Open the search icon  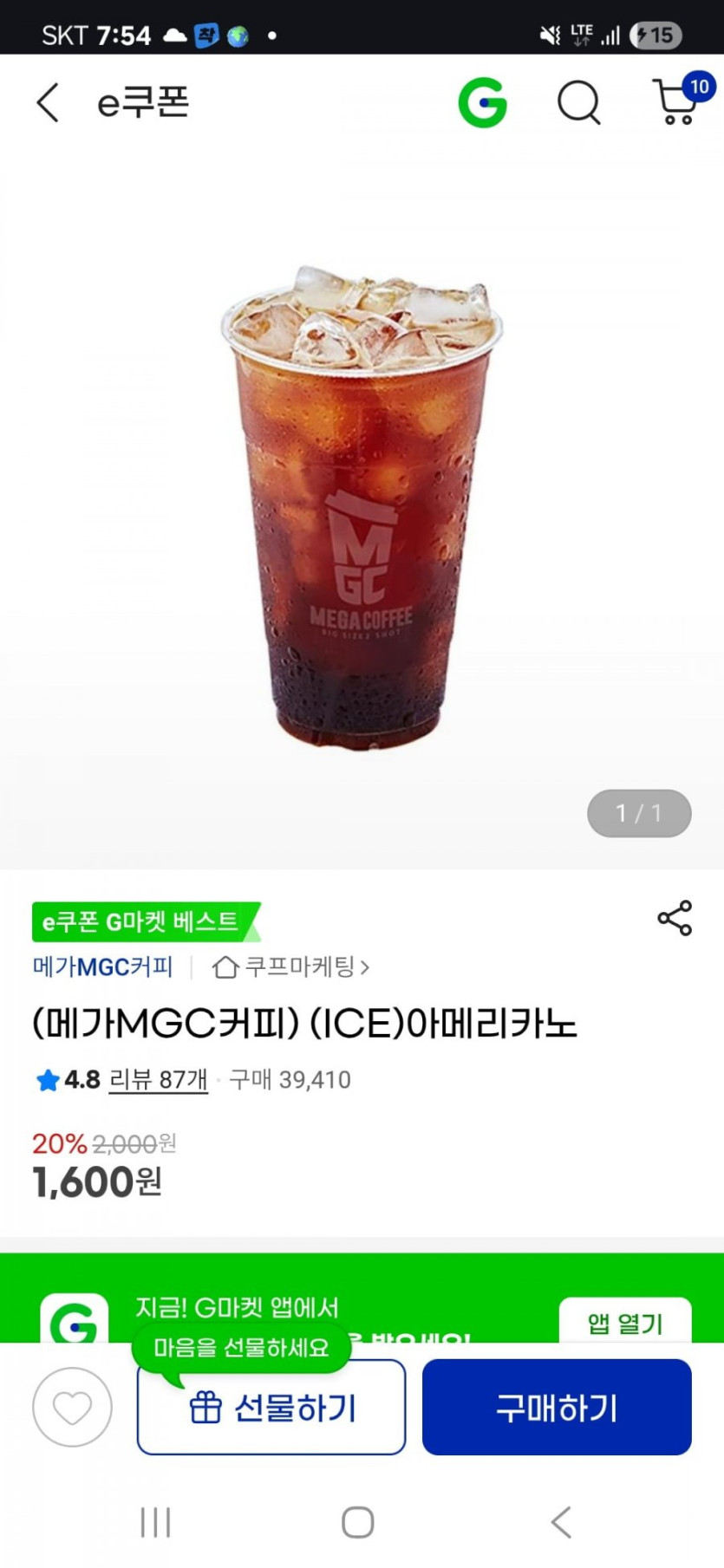tap(578, 103)
